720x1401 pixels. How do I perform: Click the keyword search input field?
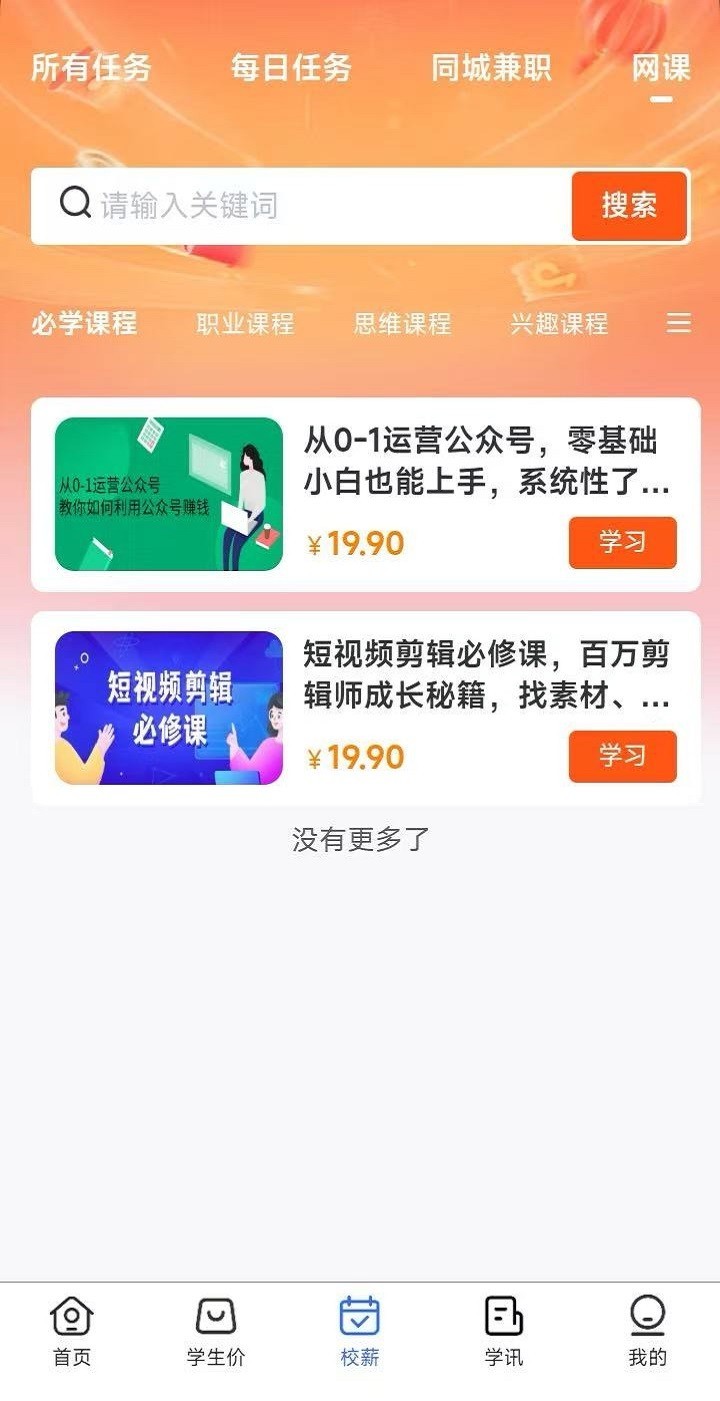(300, 206)
